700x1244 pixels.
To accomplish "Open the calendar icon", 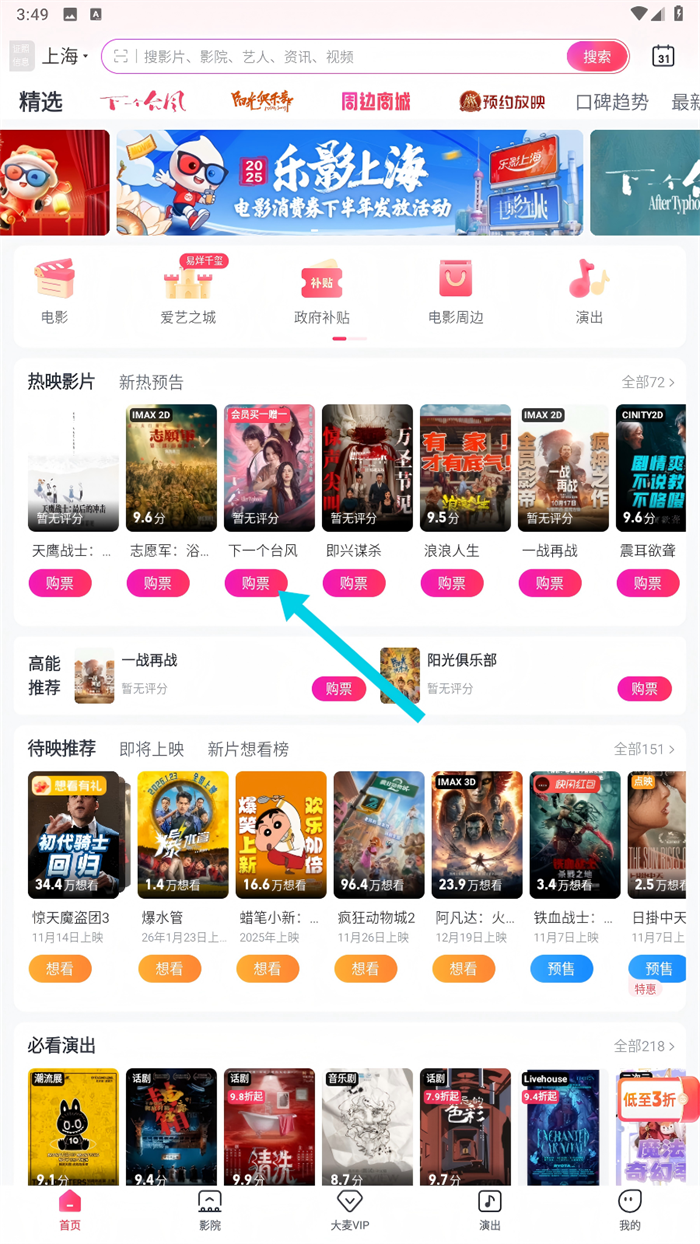I will [x=663, y=57].
